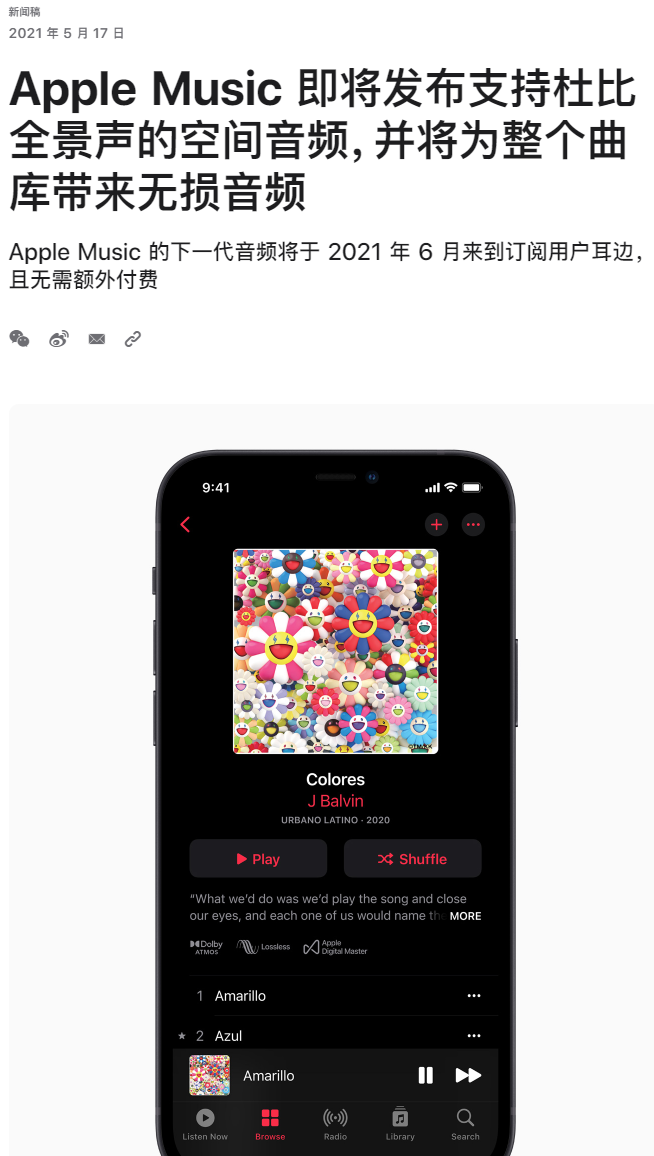Share the article via WeChat
Viewport: 654px width, 1156px height.
coord(19,339)
